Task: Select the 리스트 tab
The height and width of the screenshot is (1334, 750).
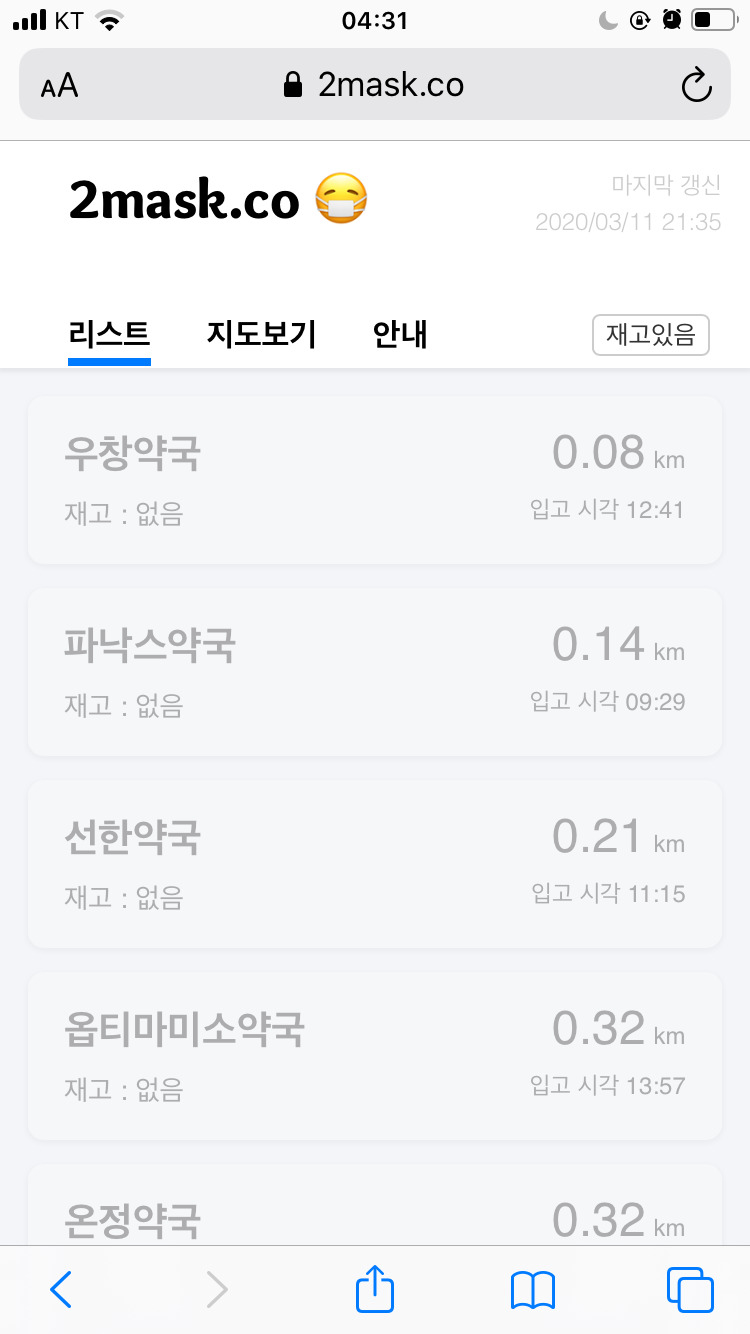Action: click(x=109, y=334)
